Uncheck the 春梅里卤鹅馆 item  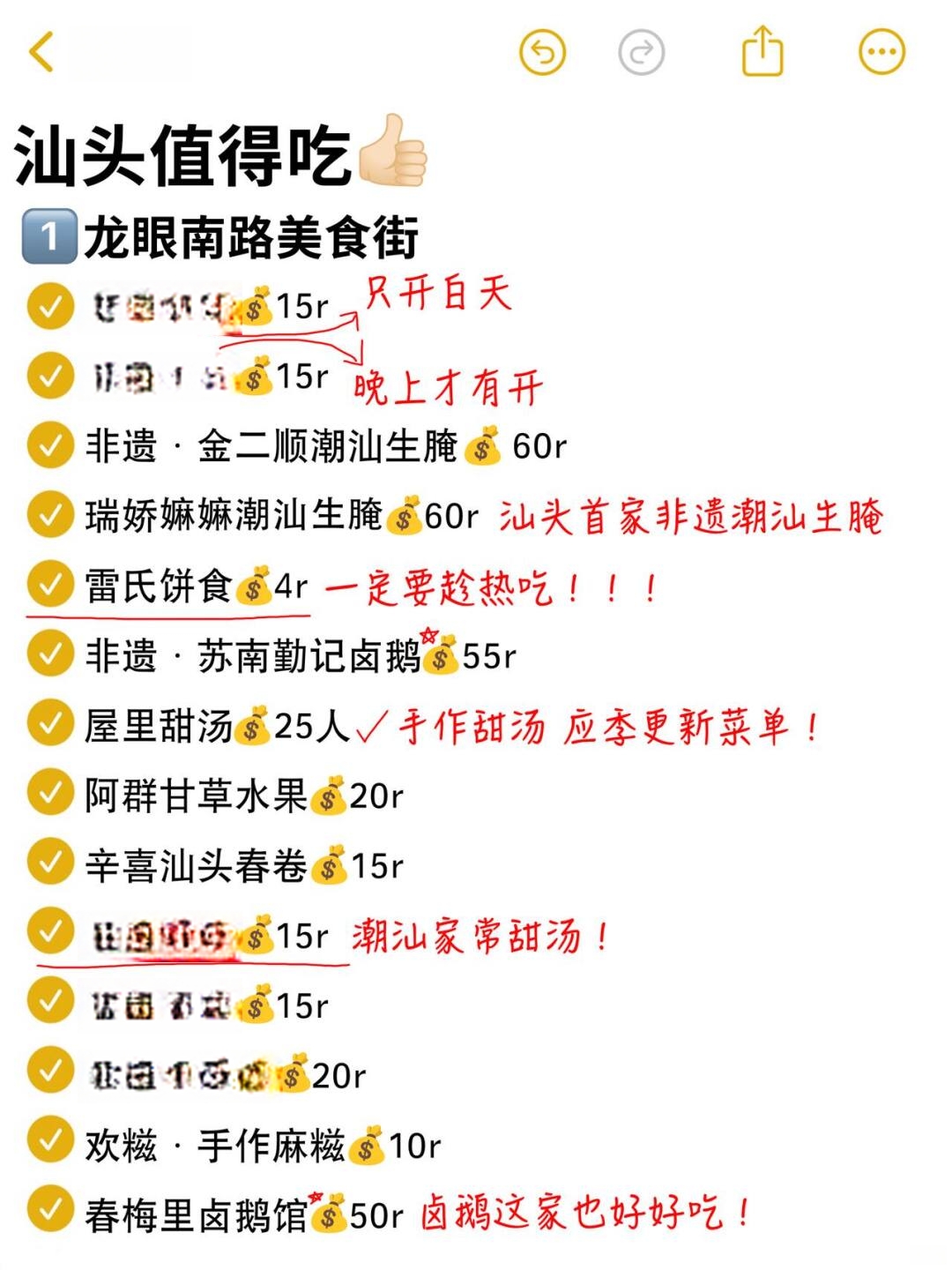[x=50, y=1213]
